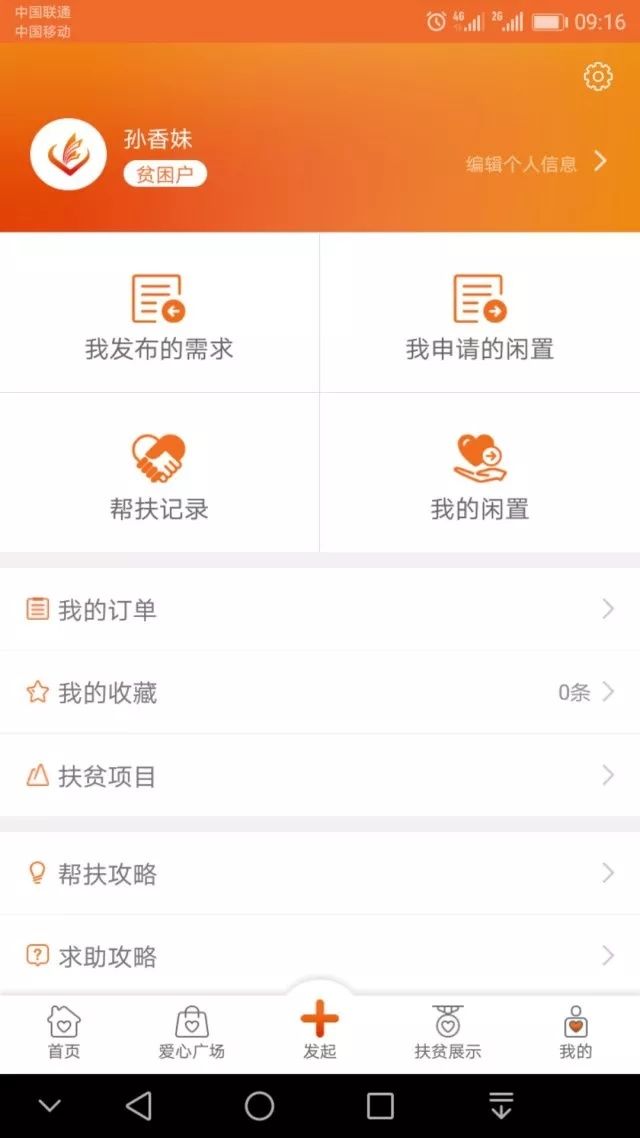Select the 我的 tab
Image resolution: width=640 pixels, height=1138 pixels.
[575, 1032]
